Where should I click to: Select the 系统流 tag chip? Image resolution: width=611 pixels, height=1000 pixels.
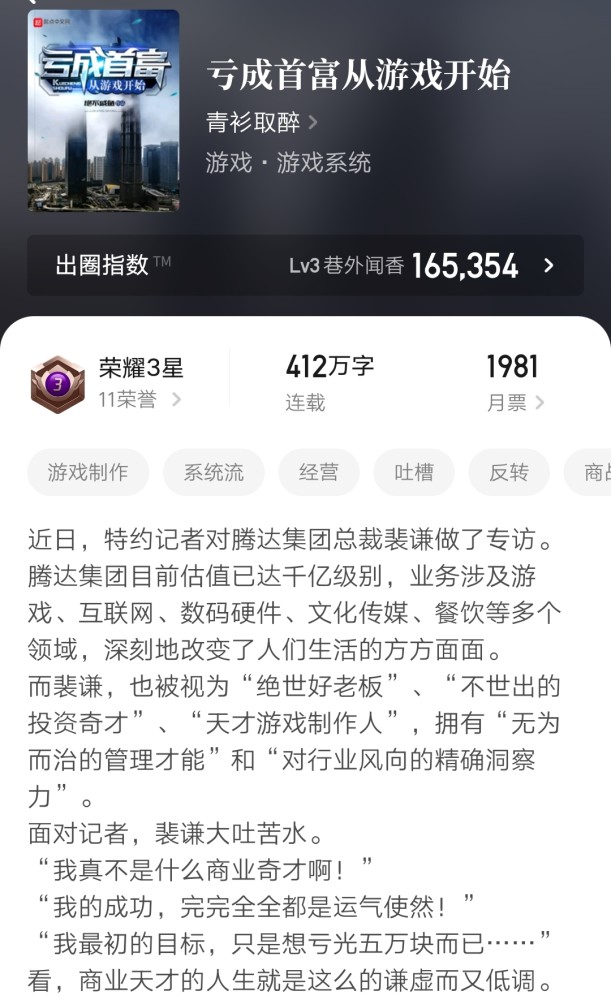(x=213, y=473)
